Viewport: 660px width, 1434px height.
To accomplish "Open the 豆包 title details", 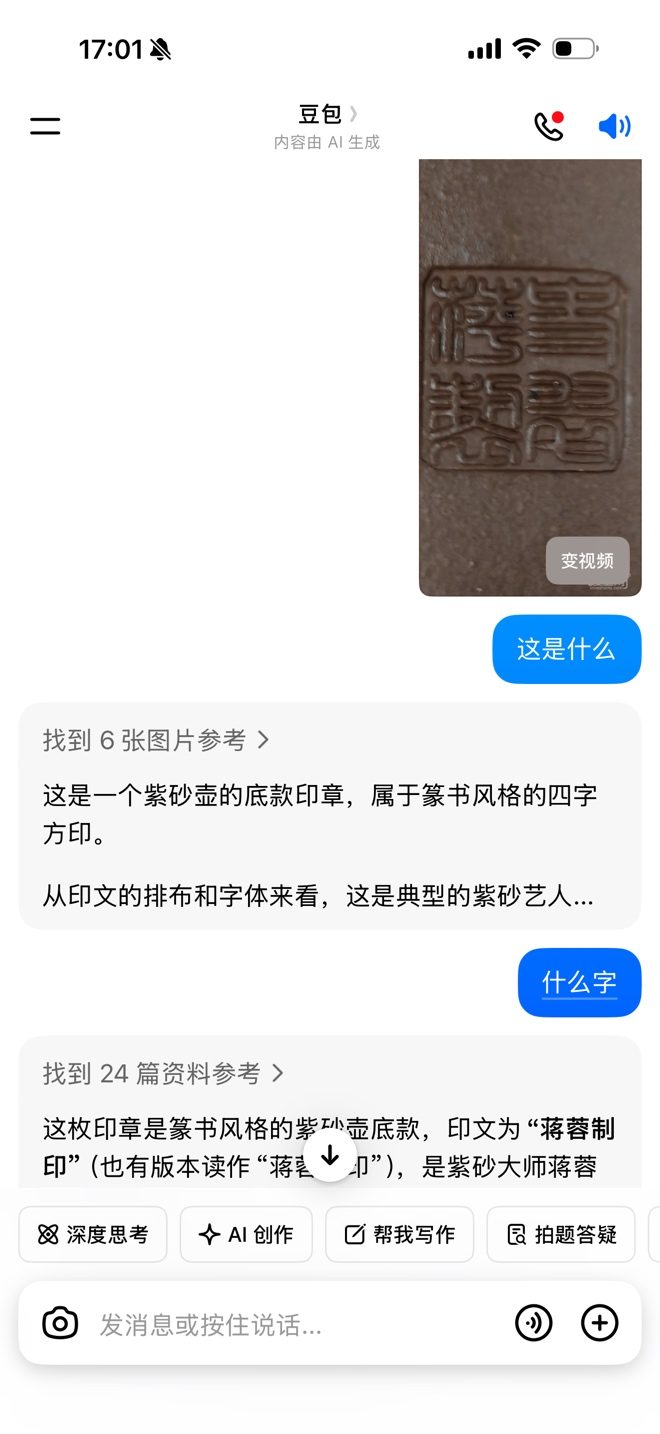I will (327, 114).
